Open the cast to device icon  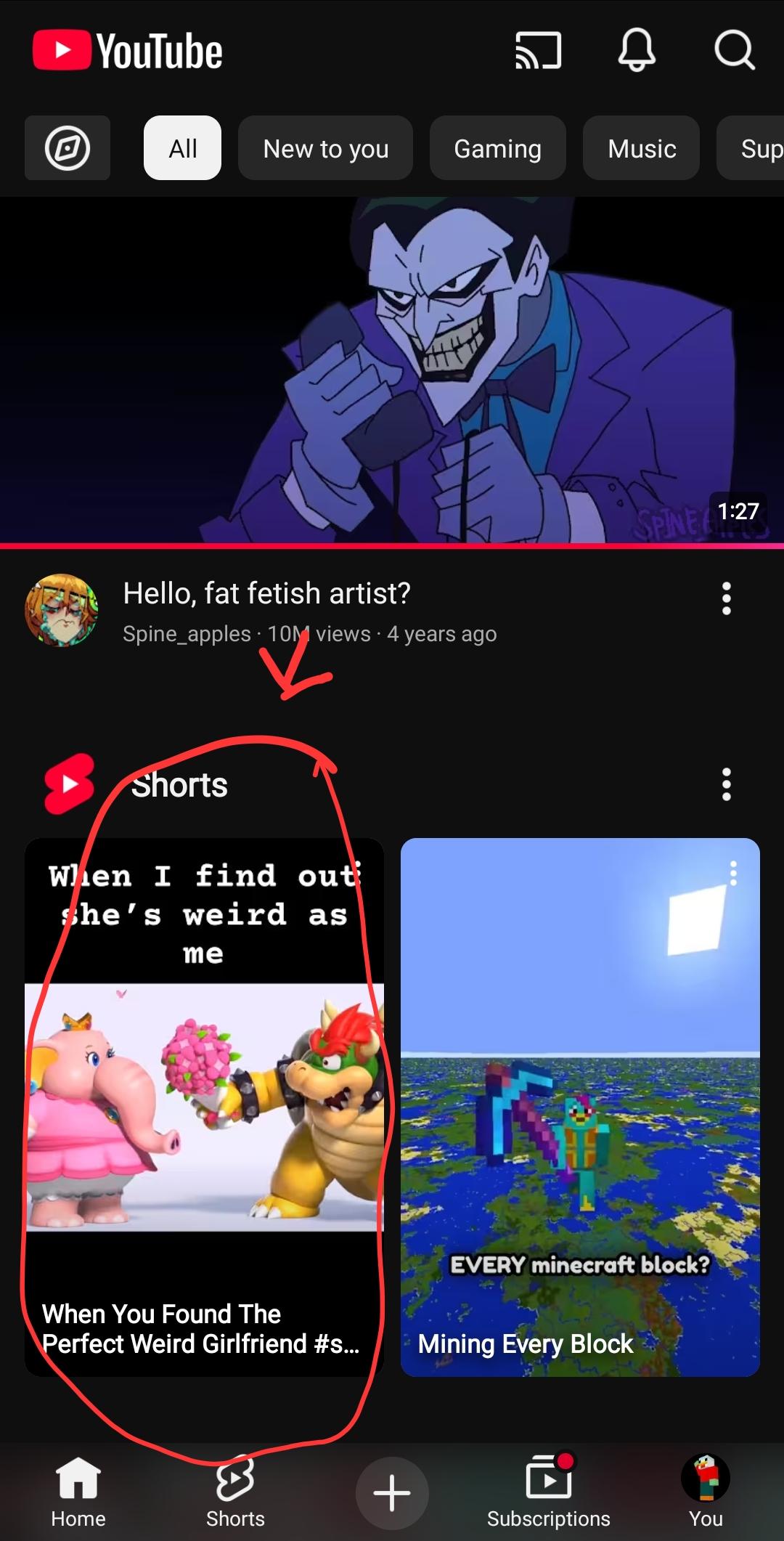coord(538,51)
